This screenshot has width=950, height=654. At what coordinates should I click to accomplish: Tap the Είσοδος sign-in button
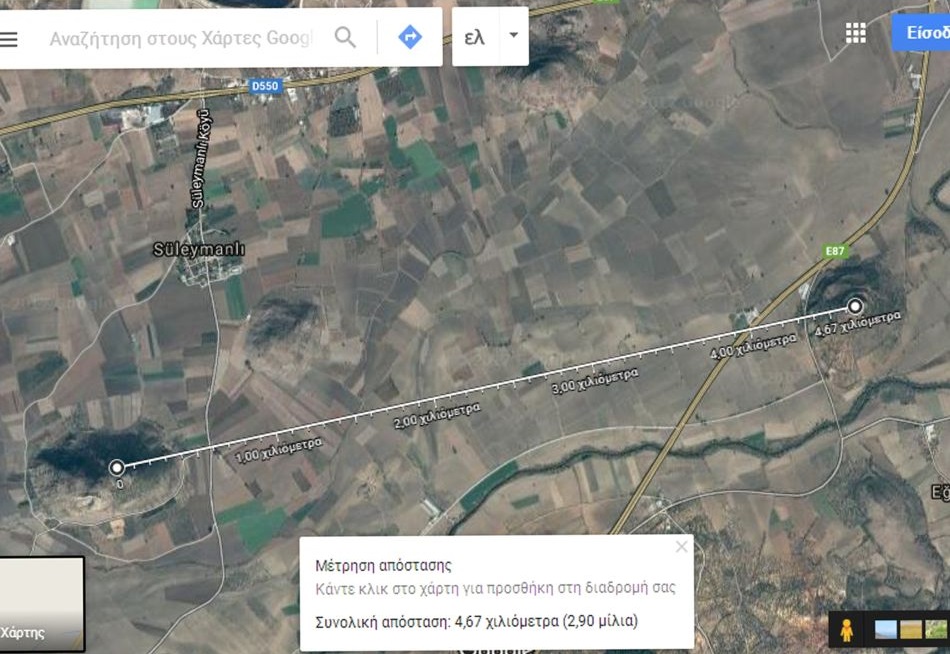(922, 32)
